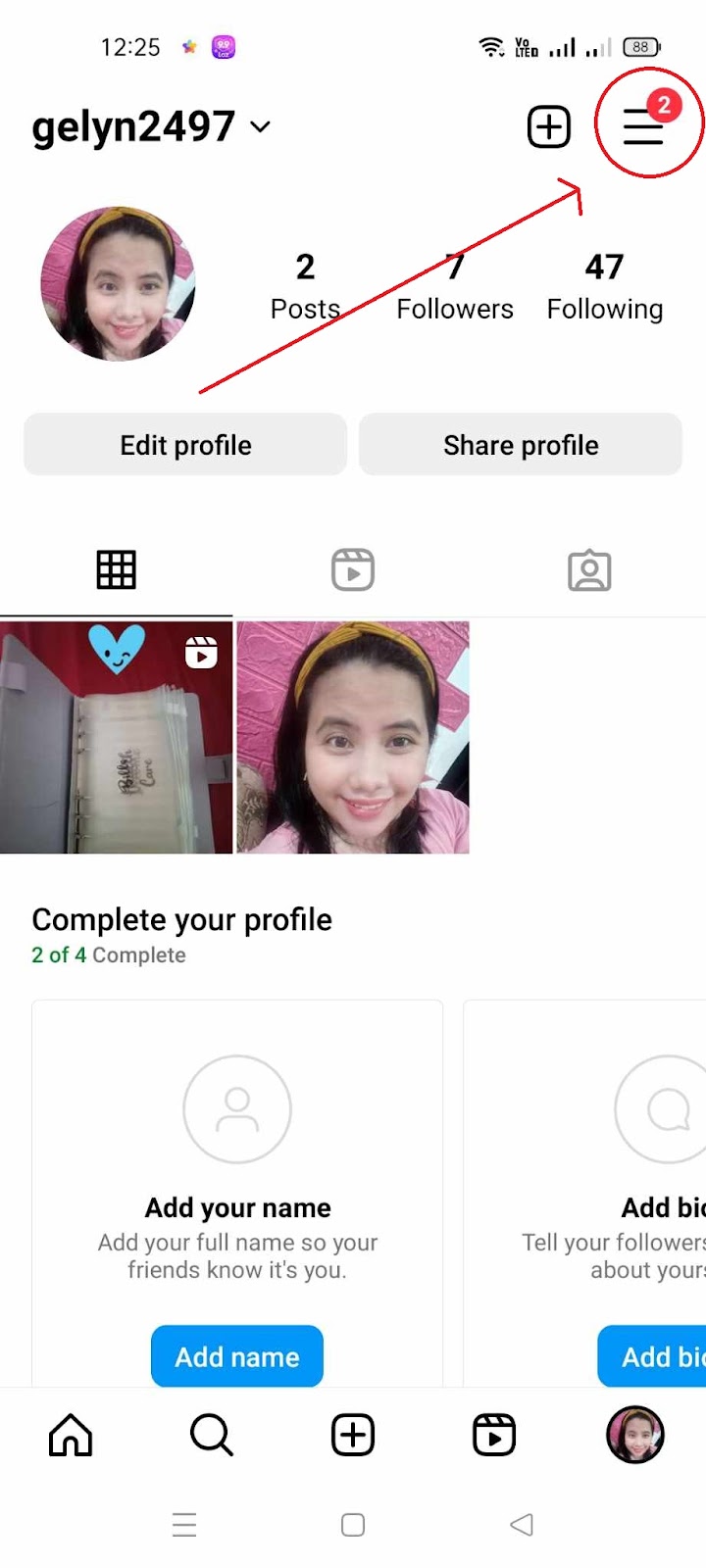706x1568 pixels.
Task: Open the reel post with the binder
Action: (116, 737)
